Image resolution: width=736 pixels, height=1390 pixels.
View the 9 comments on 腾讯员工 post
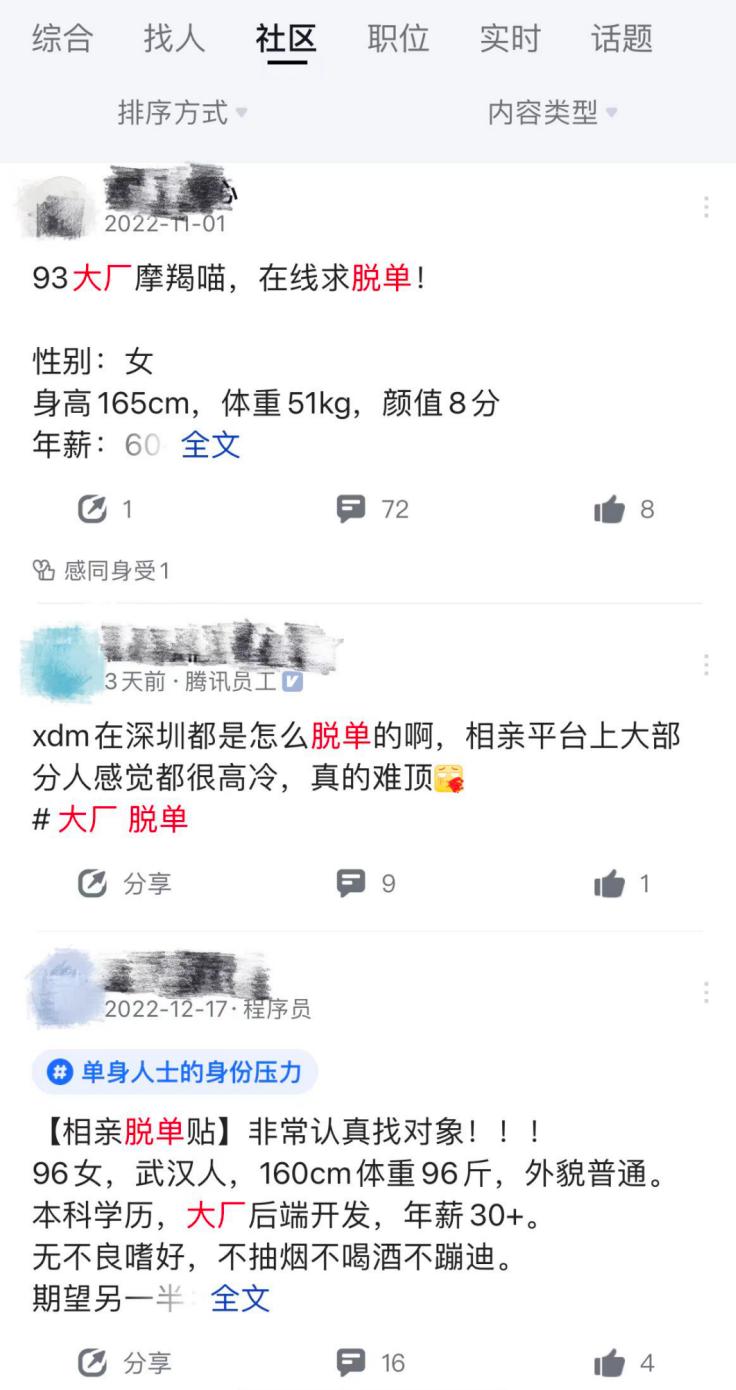[x=366, y=883]
